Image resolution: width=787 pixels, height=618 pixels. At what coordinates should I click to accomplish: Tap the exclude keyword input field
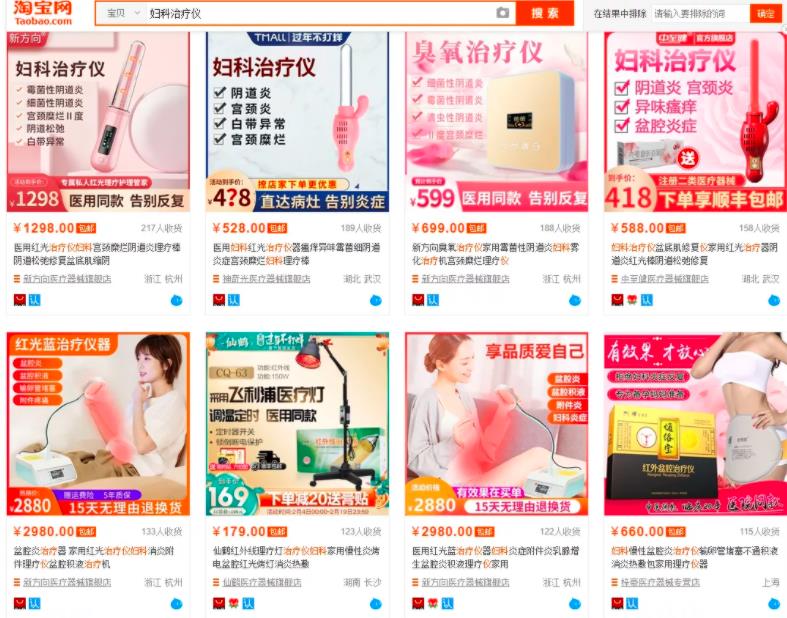pos(697,14)
